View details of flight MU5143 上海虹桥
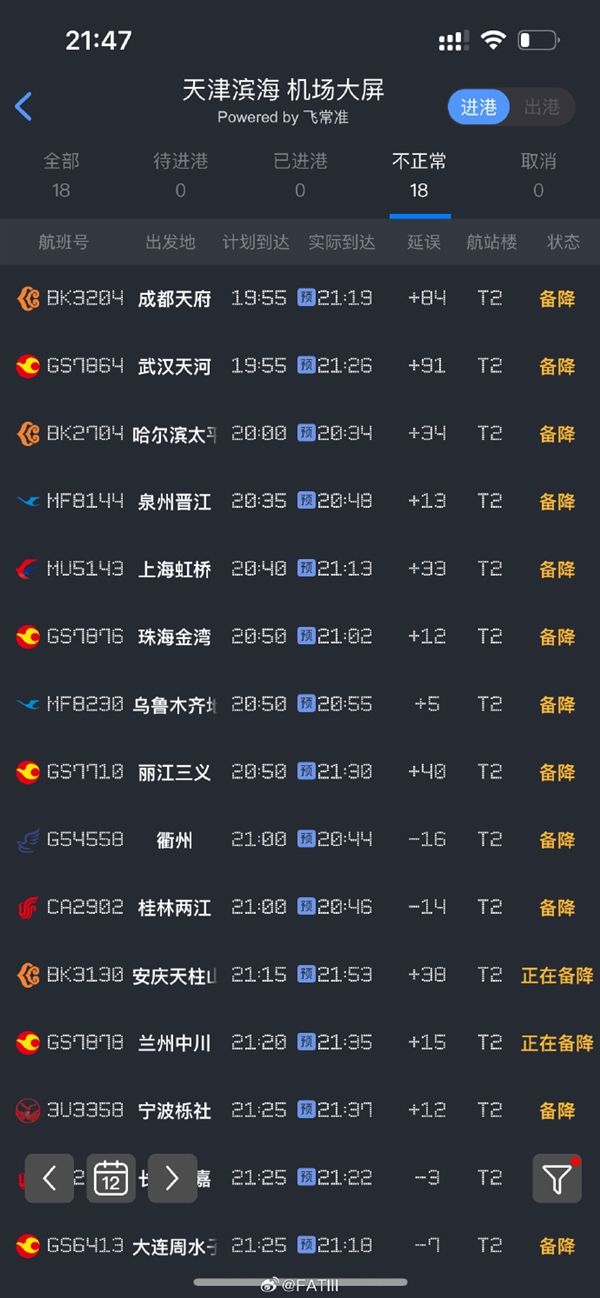This screenshot has width=600, height=1298. (300, 569)
